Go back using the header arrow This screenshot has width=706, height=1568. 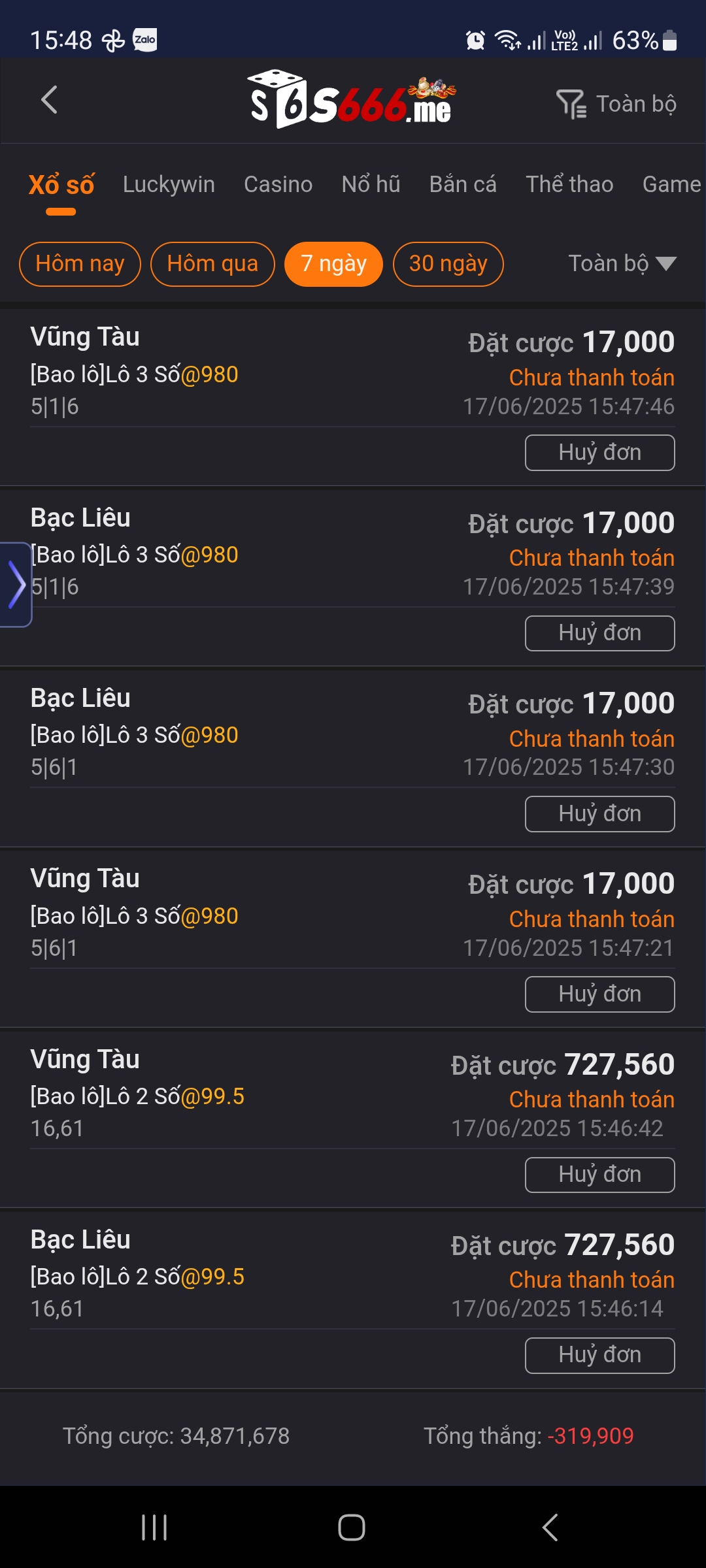point(50,100)
